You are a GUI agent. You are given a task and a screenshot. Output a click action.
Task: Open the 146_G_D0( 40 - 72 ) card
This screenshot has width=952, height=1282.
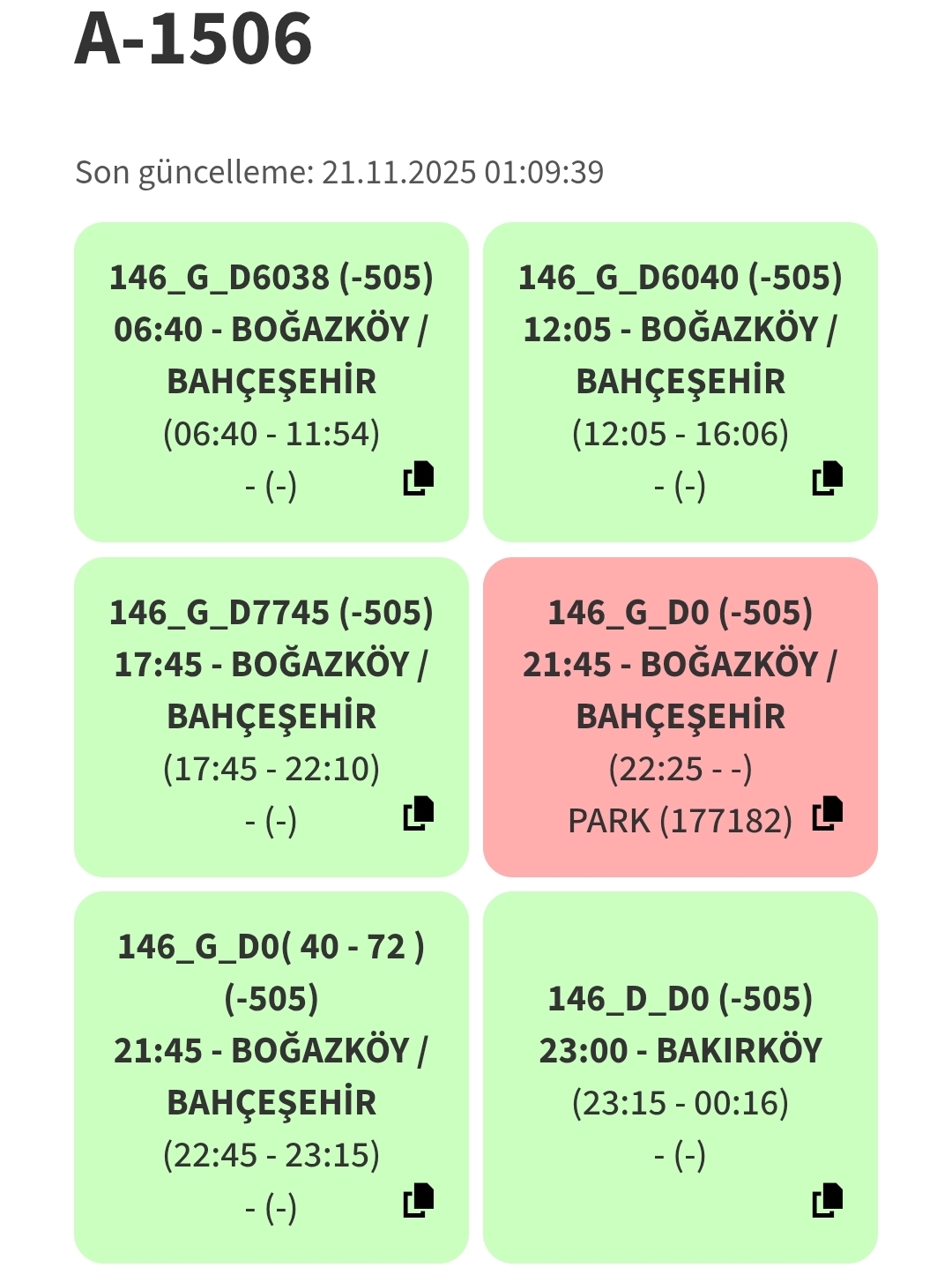[271, 1051]
